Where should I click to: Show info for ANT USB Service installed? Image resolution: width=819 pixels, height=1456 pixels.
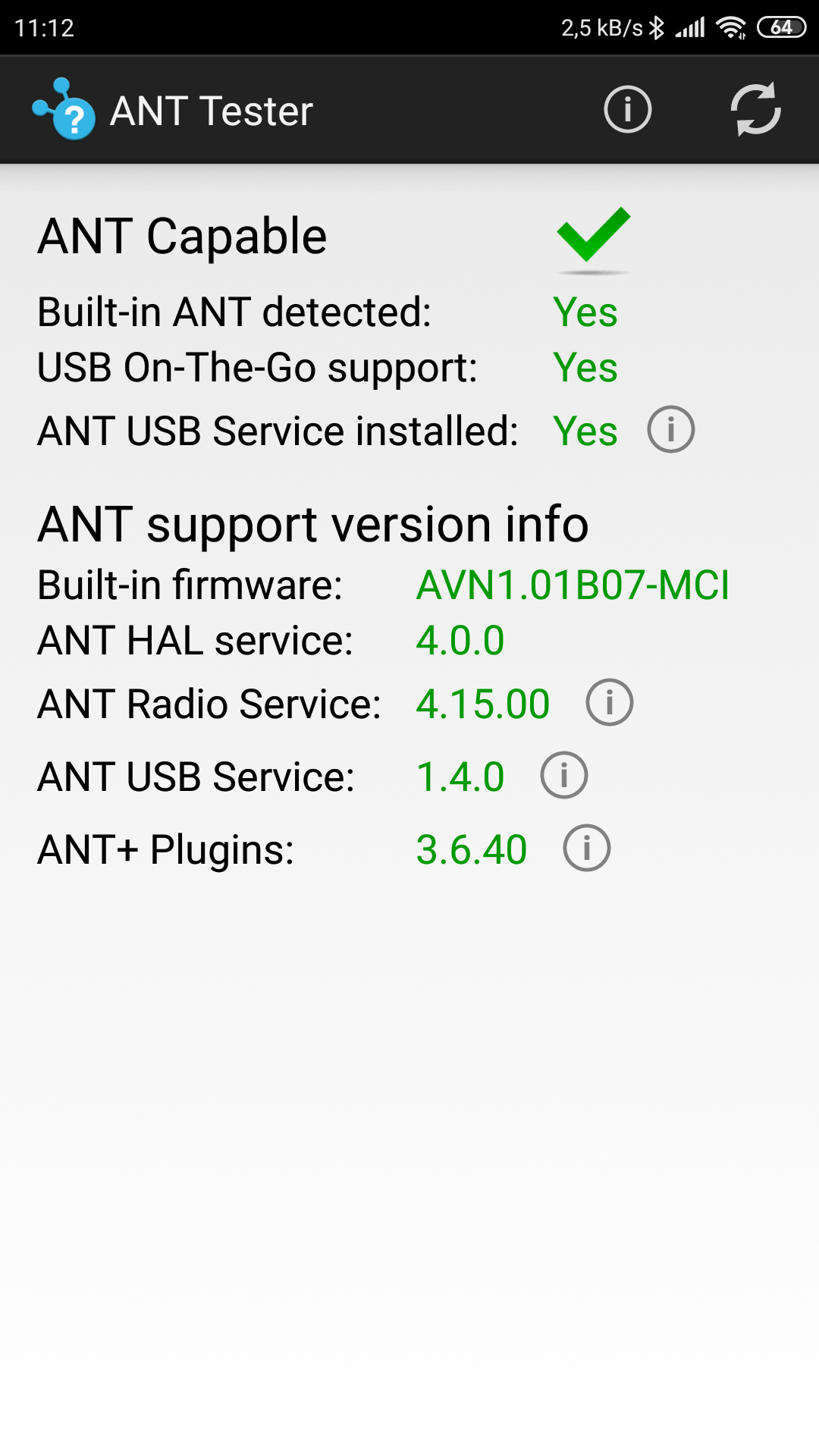670,429
